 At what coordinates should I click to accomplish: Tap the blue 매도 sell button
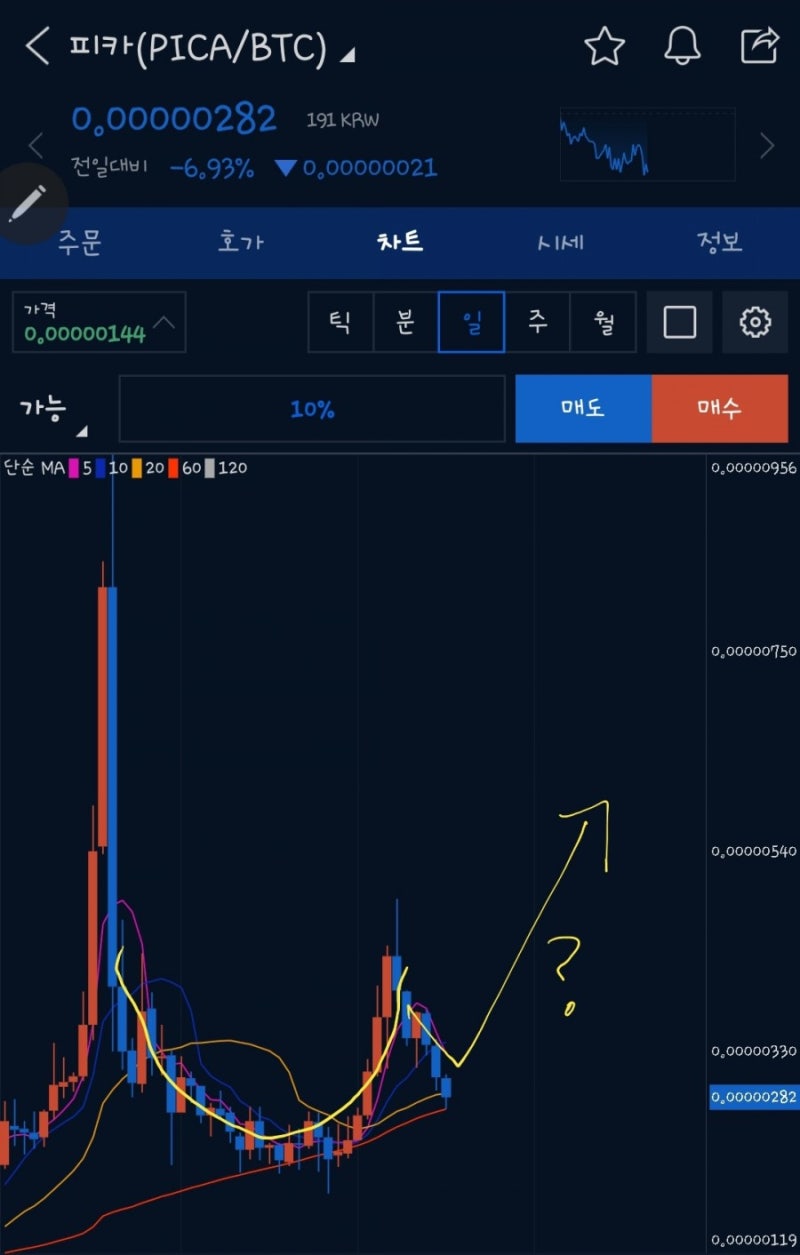(x=584, y=410)
